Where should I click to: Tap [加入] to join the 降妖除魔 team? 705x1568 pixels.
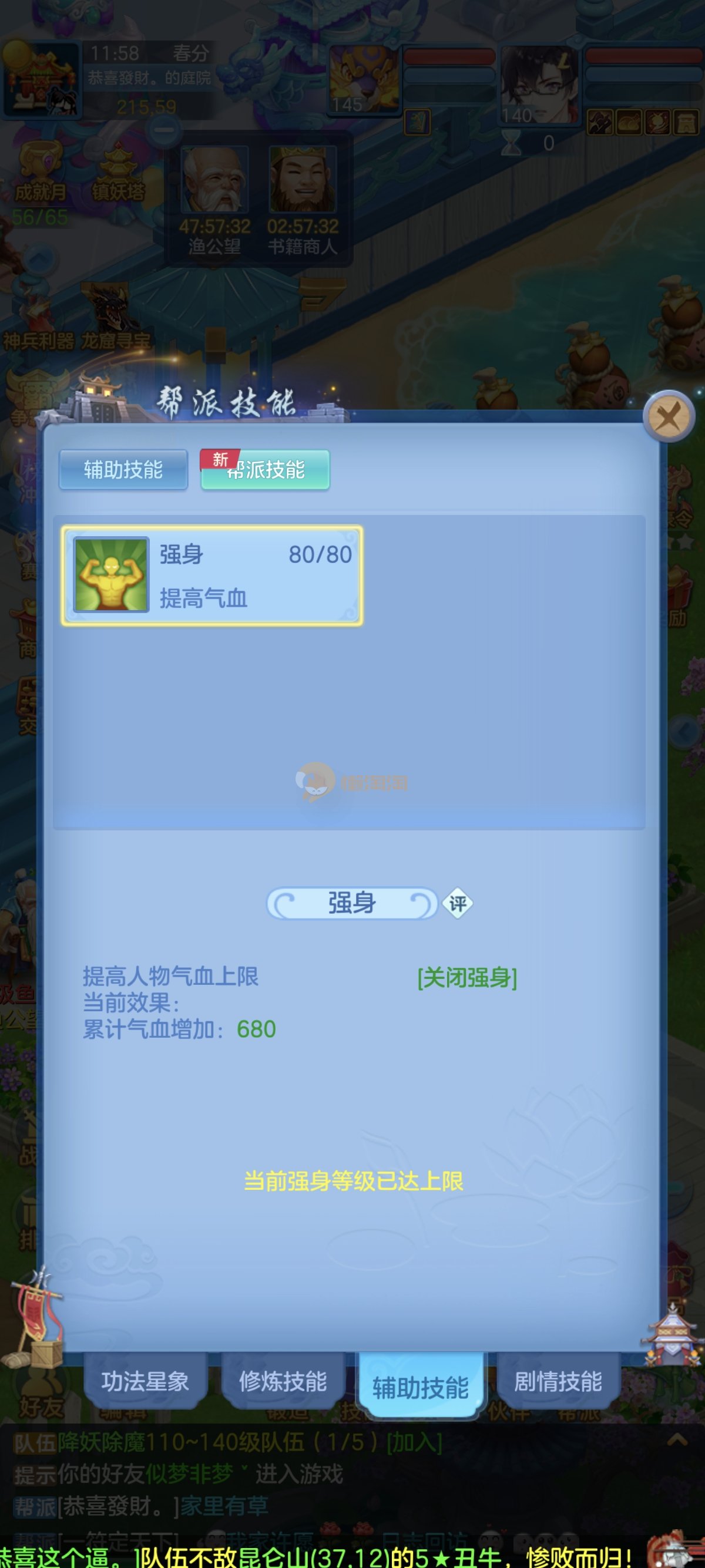[x=414, y=1442]
